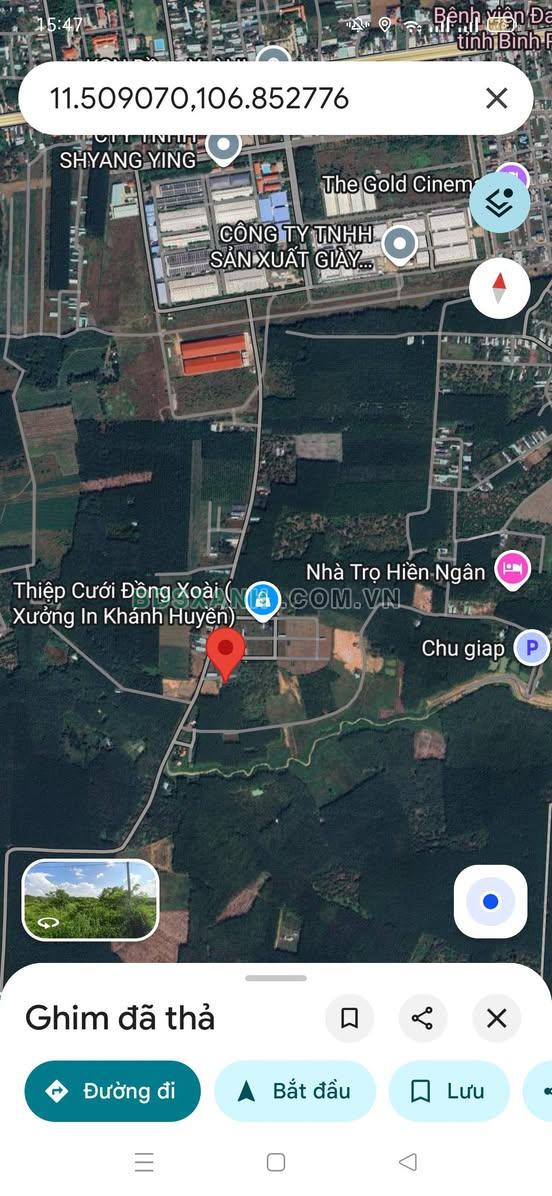The image size is (552, 1196).
Task: Bookmark the dropped pin with the round icon
Action: (x=349, y=1018)
